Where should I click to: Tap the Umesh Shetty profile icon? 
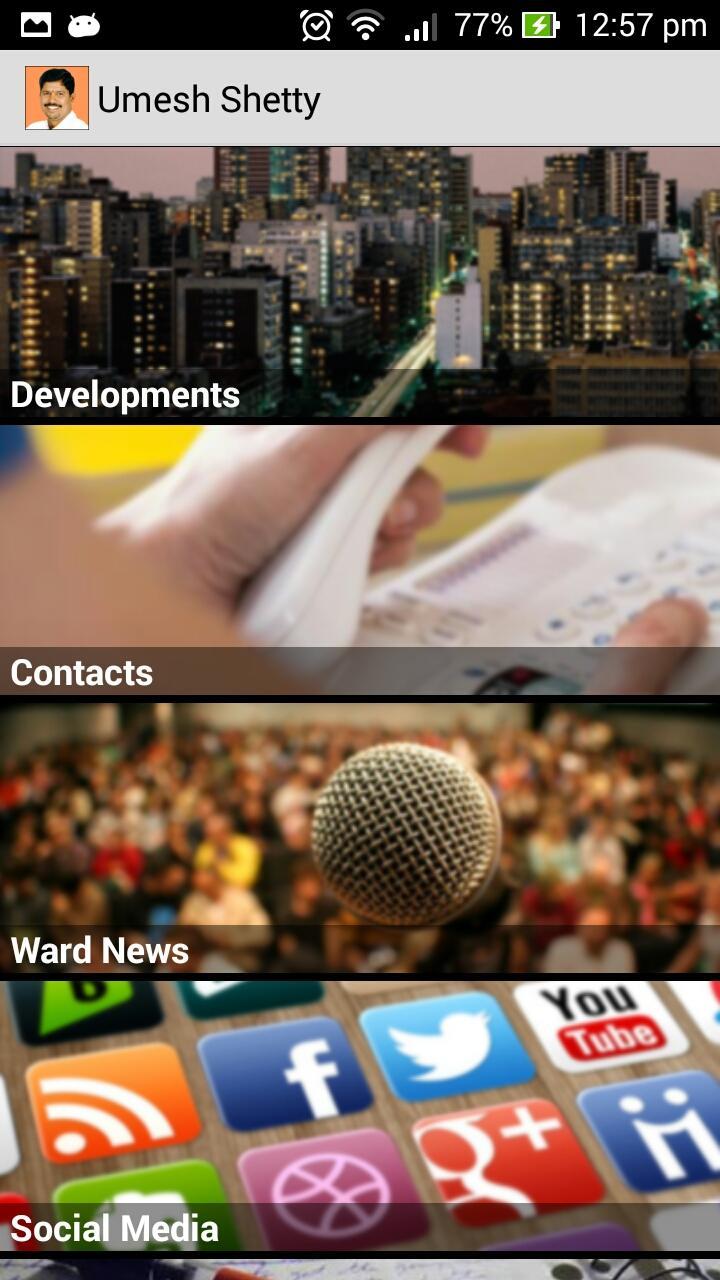[57, 98]
